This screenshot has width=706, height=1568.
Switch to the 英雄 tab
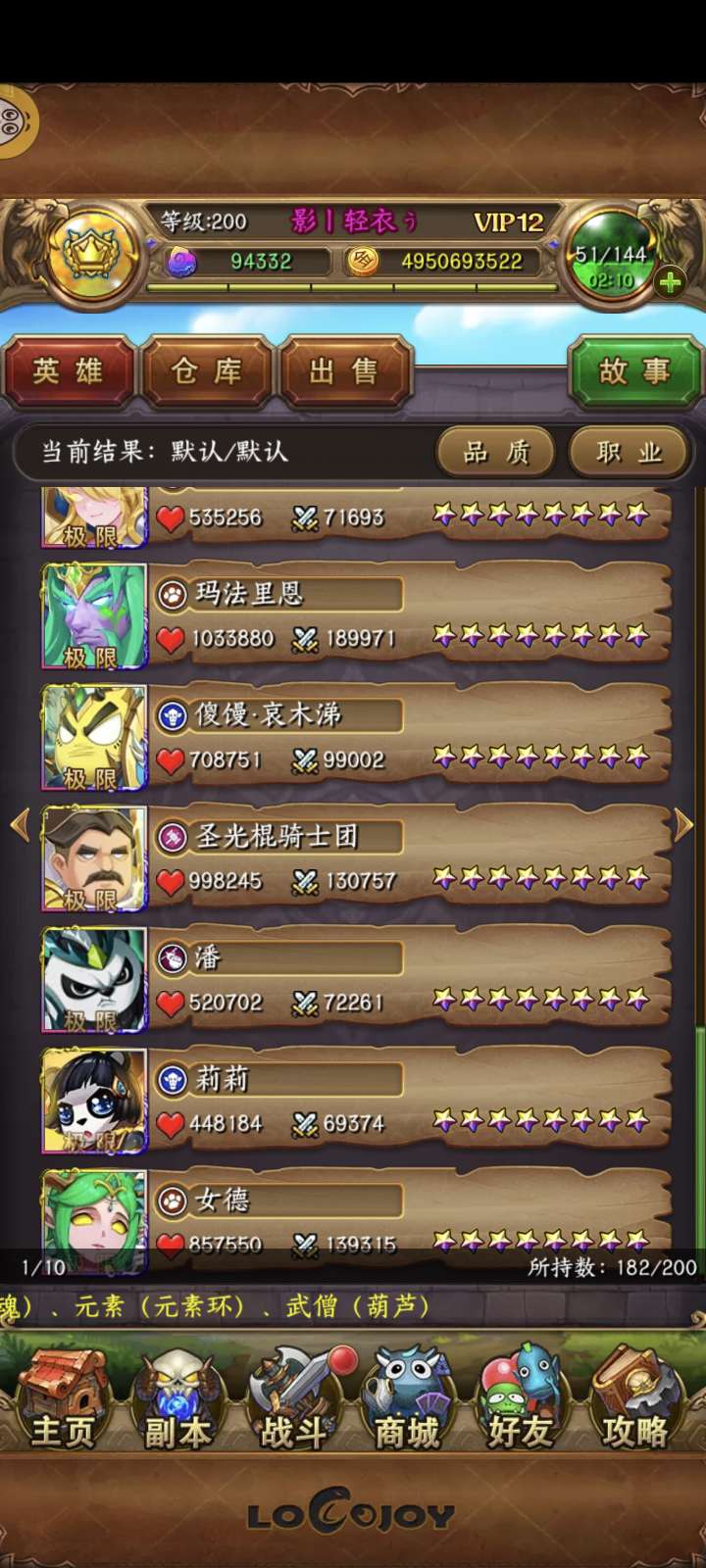coord(68,371)
